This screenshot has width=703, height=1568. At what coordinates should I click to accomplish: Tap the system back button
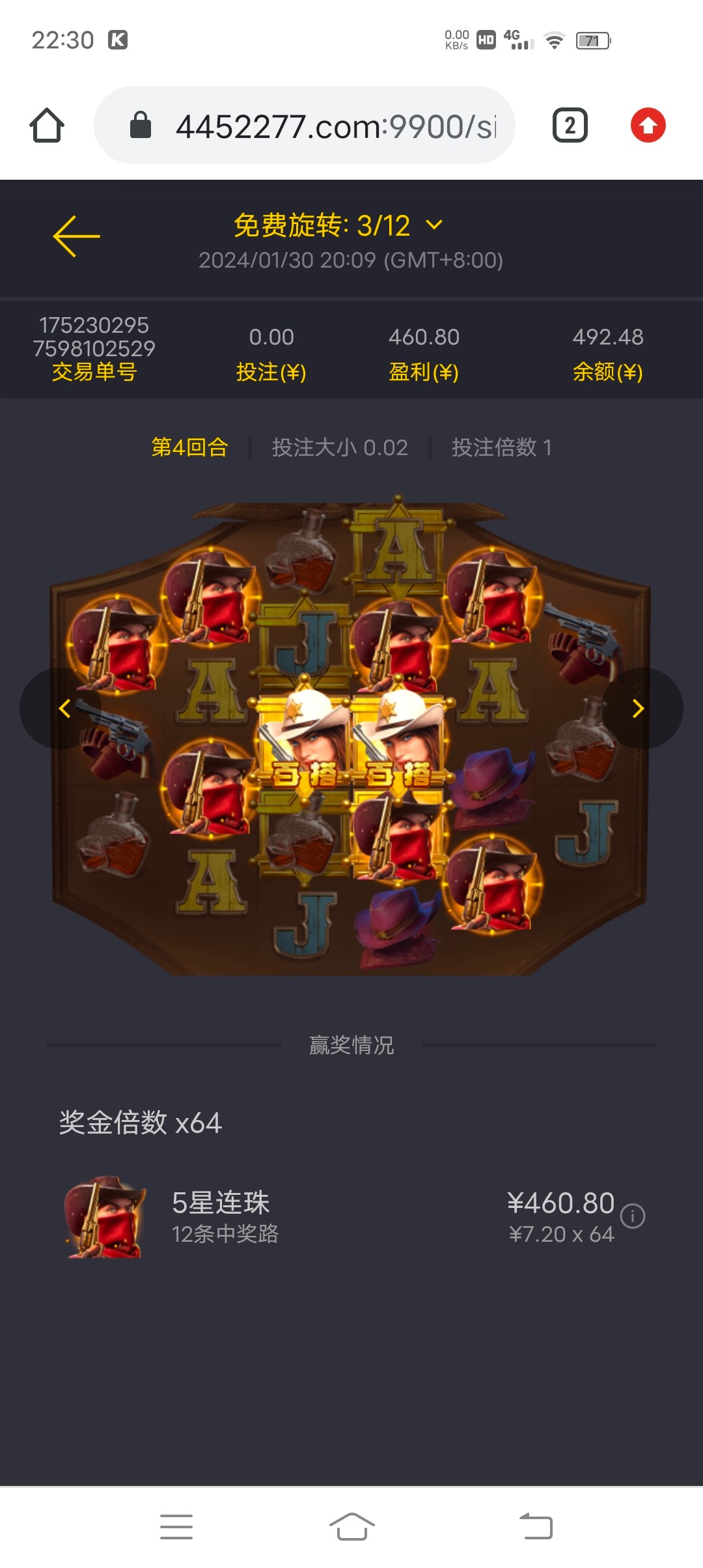pyautogui.click(x=536, y=1527)
